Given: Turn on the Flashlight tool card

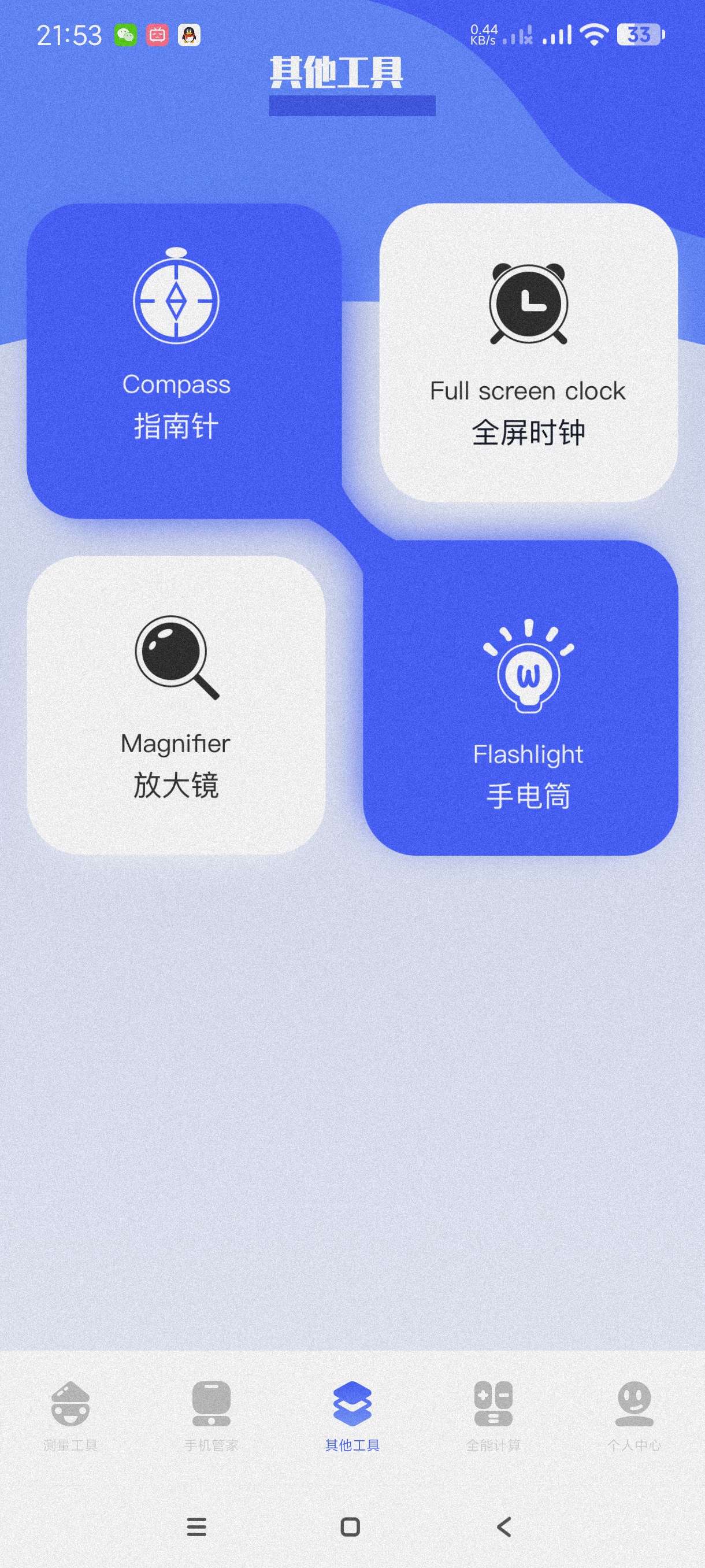Looking at the screenshot, I should (521, 698).
